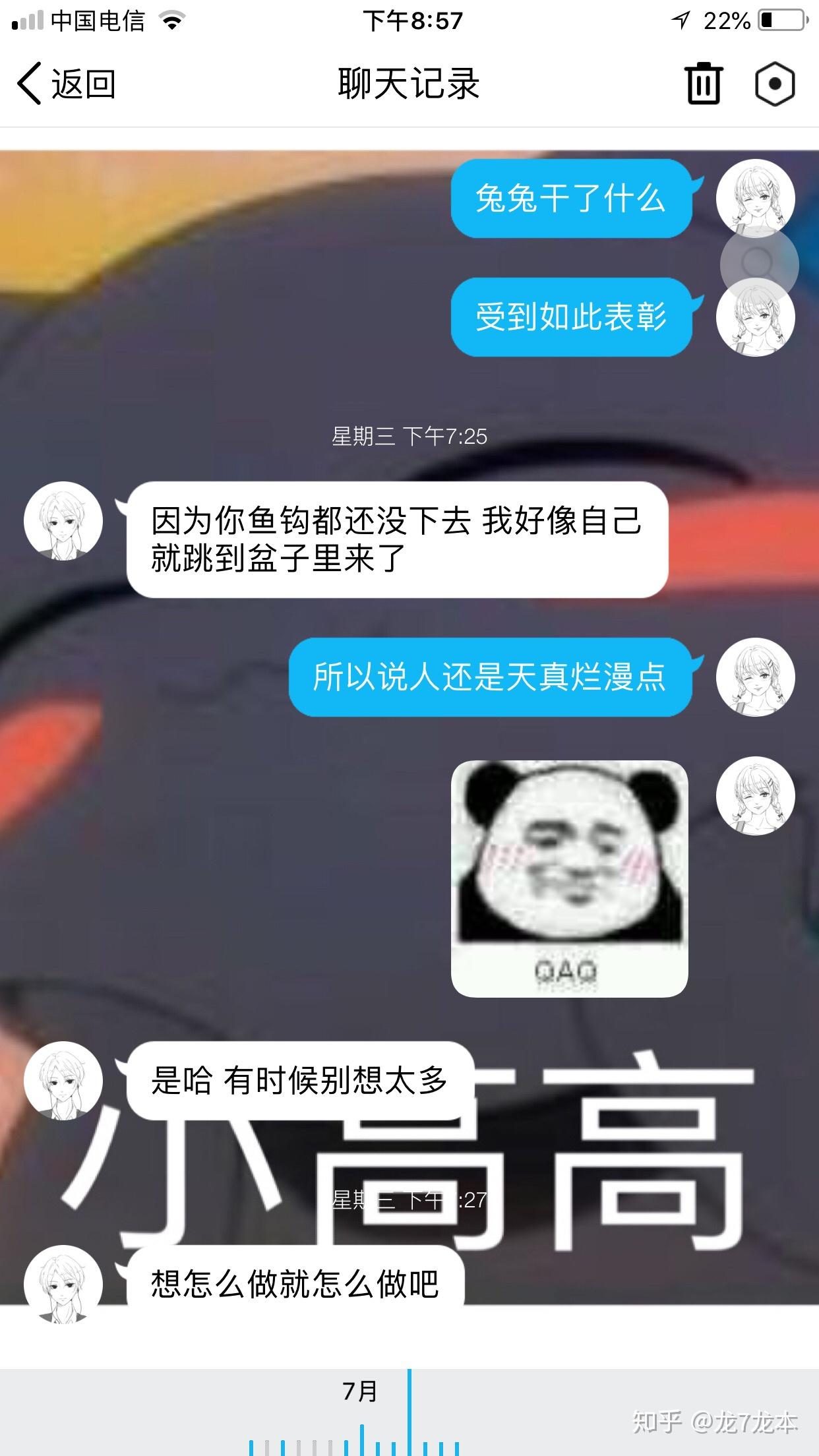
Task: Go back using the 返回 button
Action: [66, 84]
